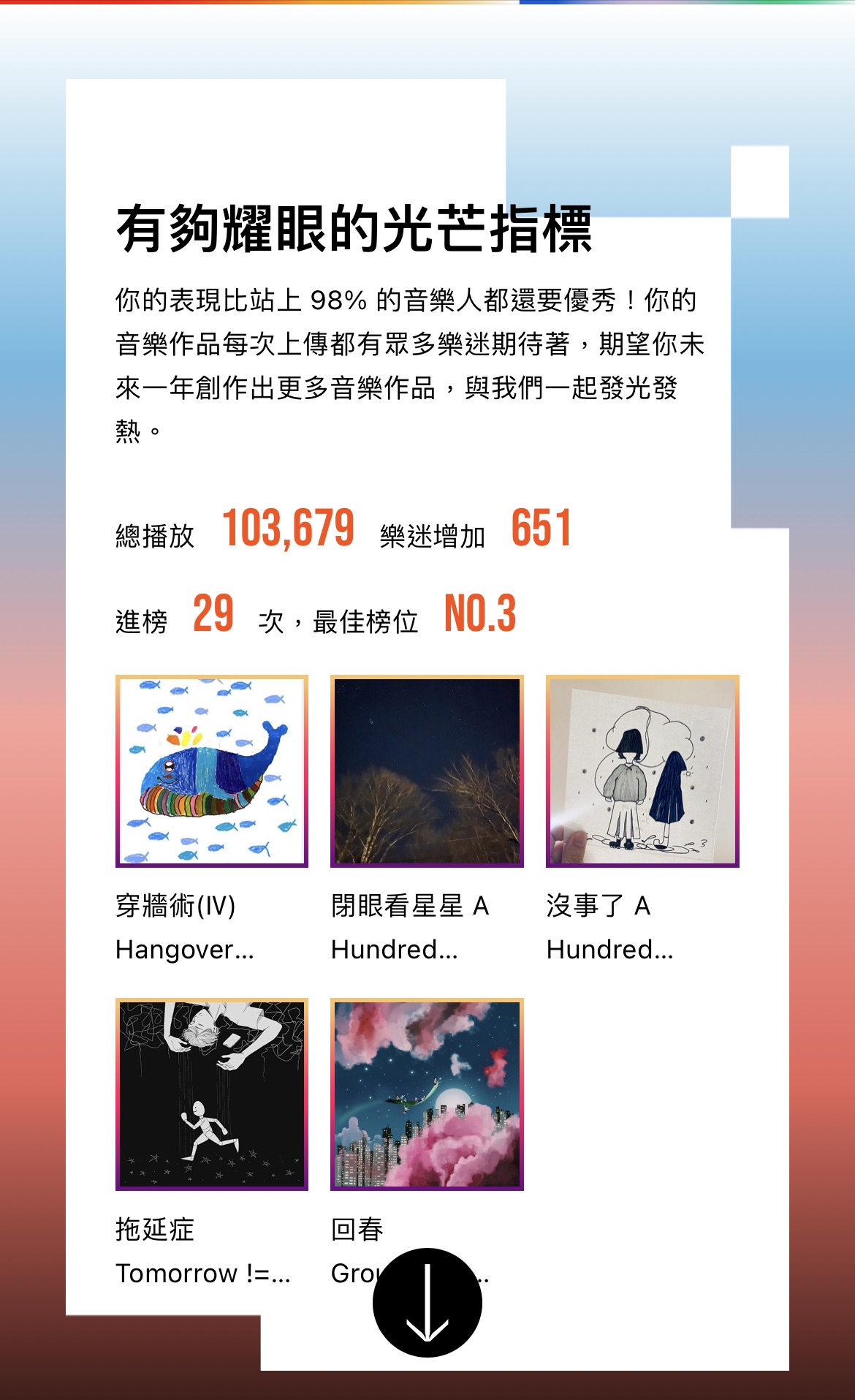This screenshot has height=1400, width=855.
Task: Tap the black down arrow button
Action: pyautogui.click(x=427, y=1302)
